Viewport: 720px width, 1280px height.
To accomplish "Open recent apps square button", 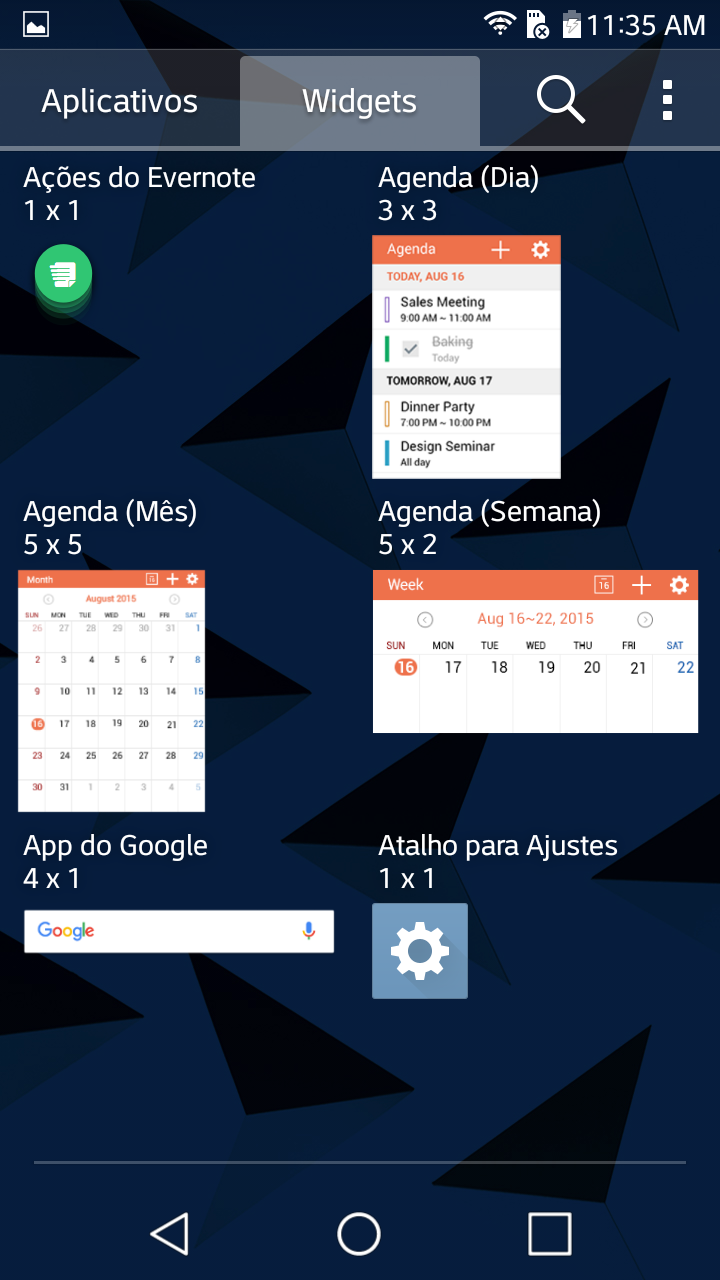I will pos(549,1234).
